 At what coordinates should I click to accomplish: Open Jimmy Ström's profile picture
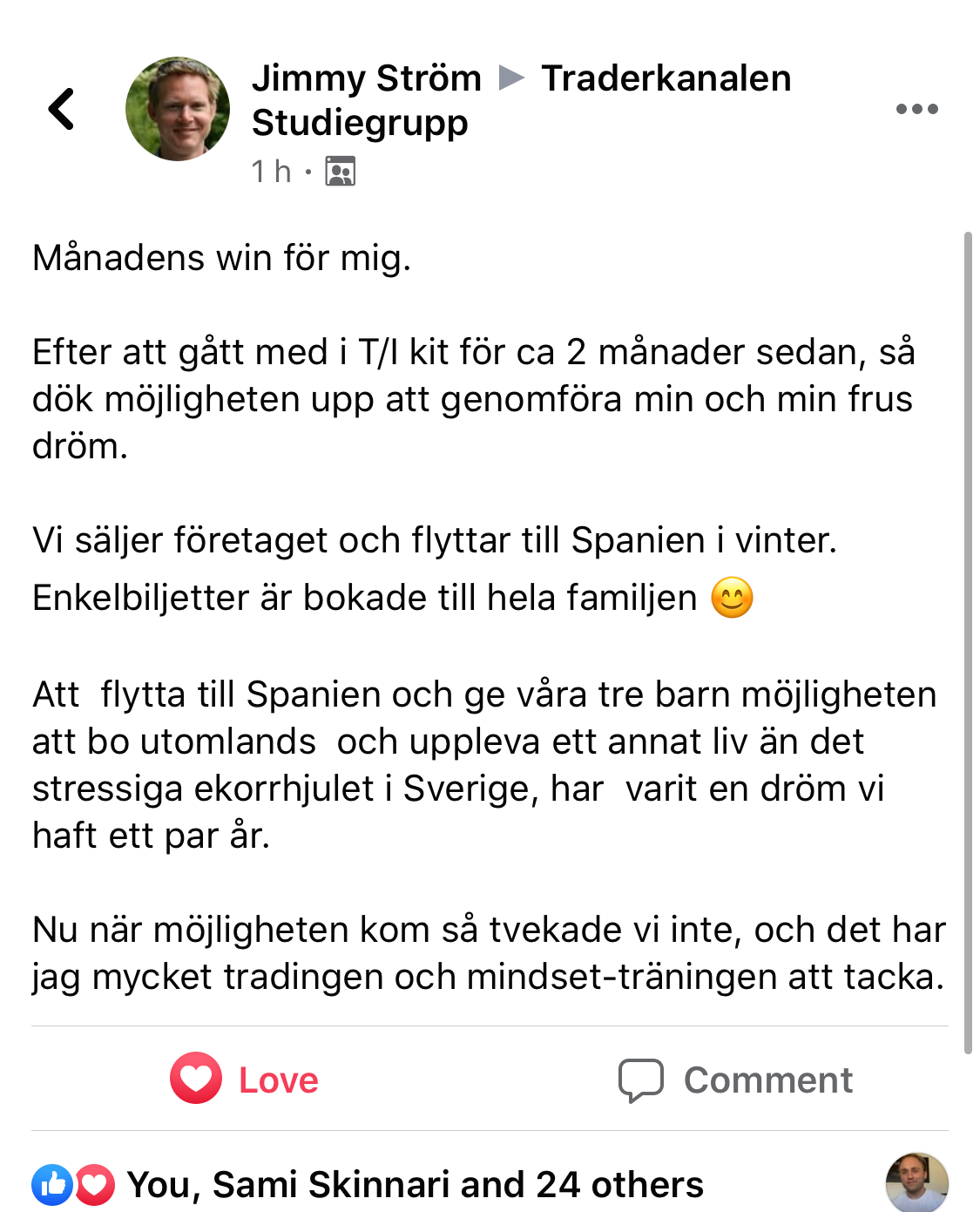pos(178,109)
